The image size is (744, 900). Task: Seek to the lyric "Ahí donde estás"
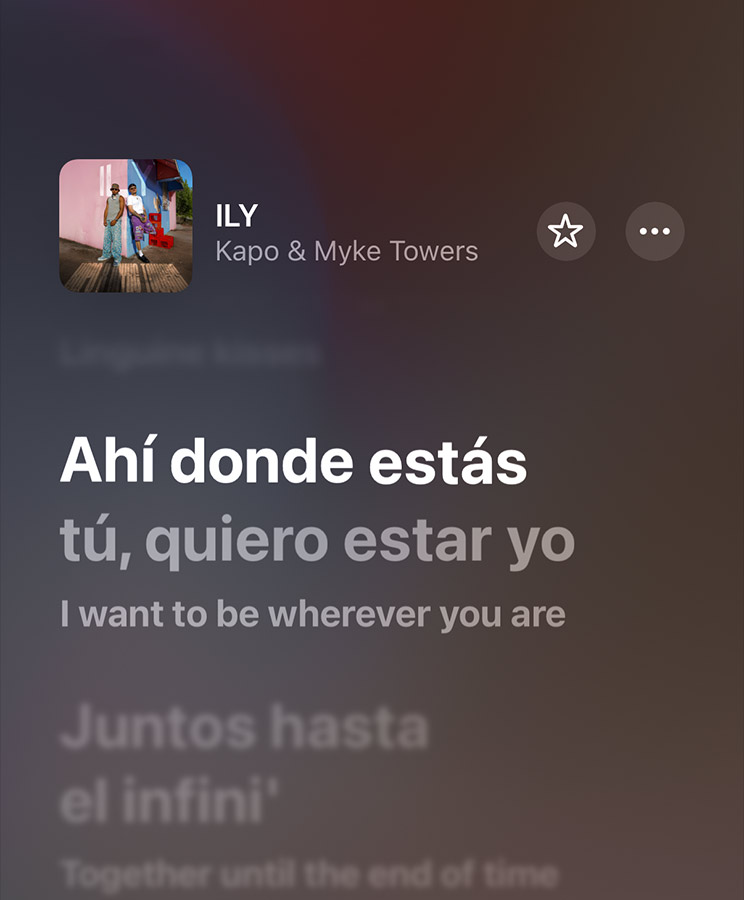293,464
